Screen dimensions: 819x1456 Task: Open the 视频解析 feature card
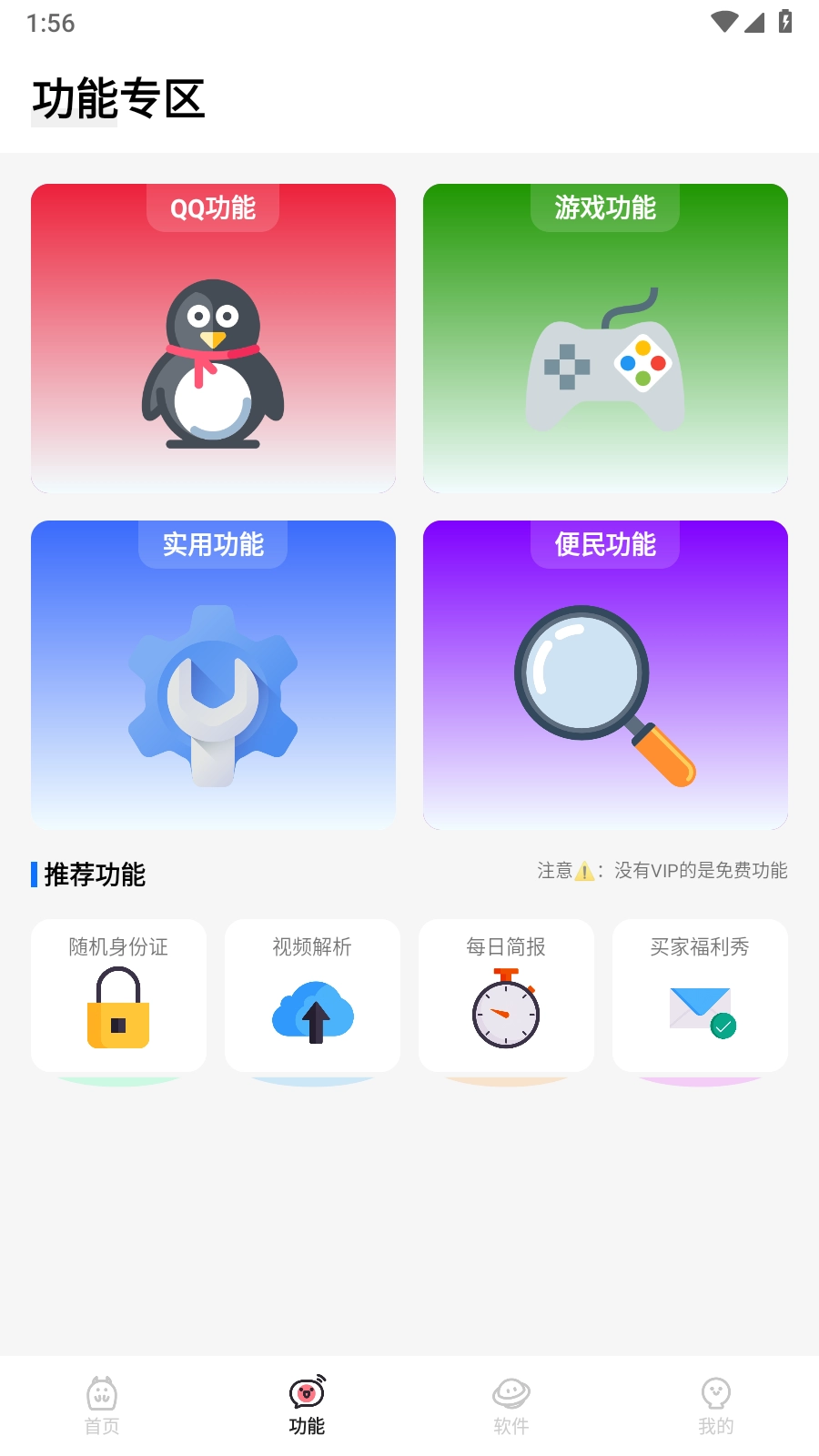(x=312, y=994)
